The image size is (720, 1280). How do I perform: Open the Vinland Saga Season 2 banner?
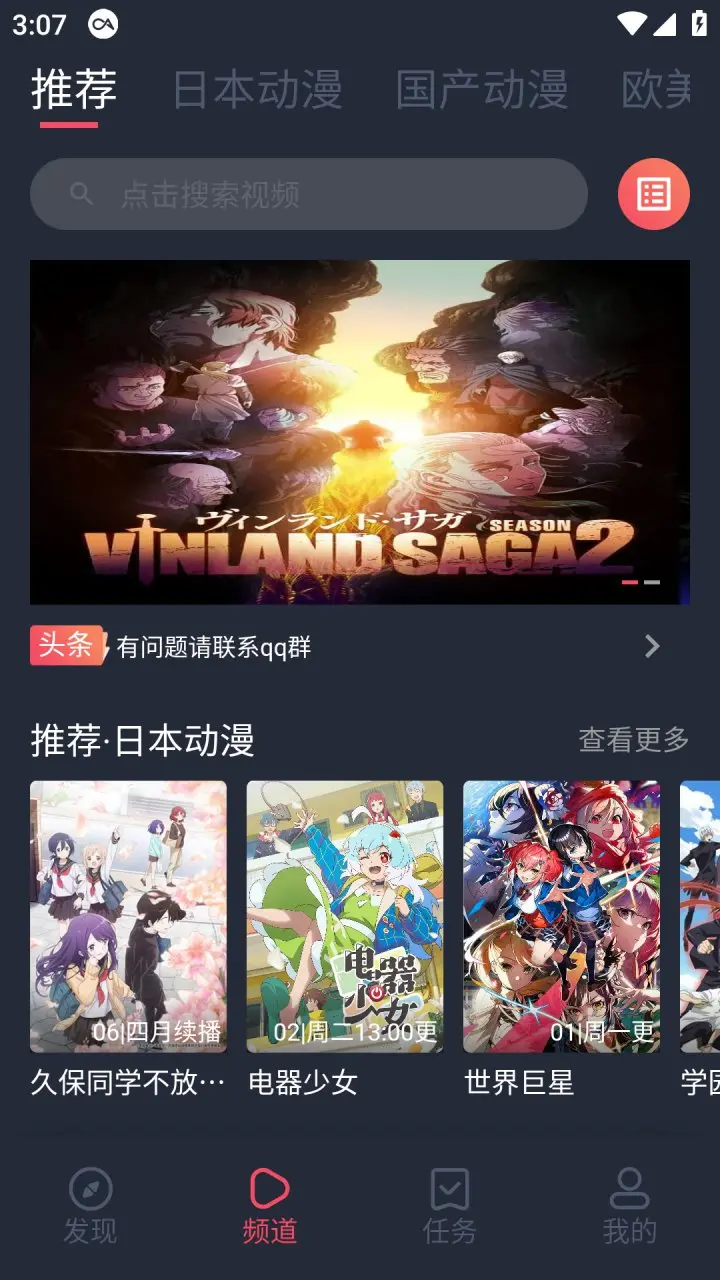[x=360, y=432]
